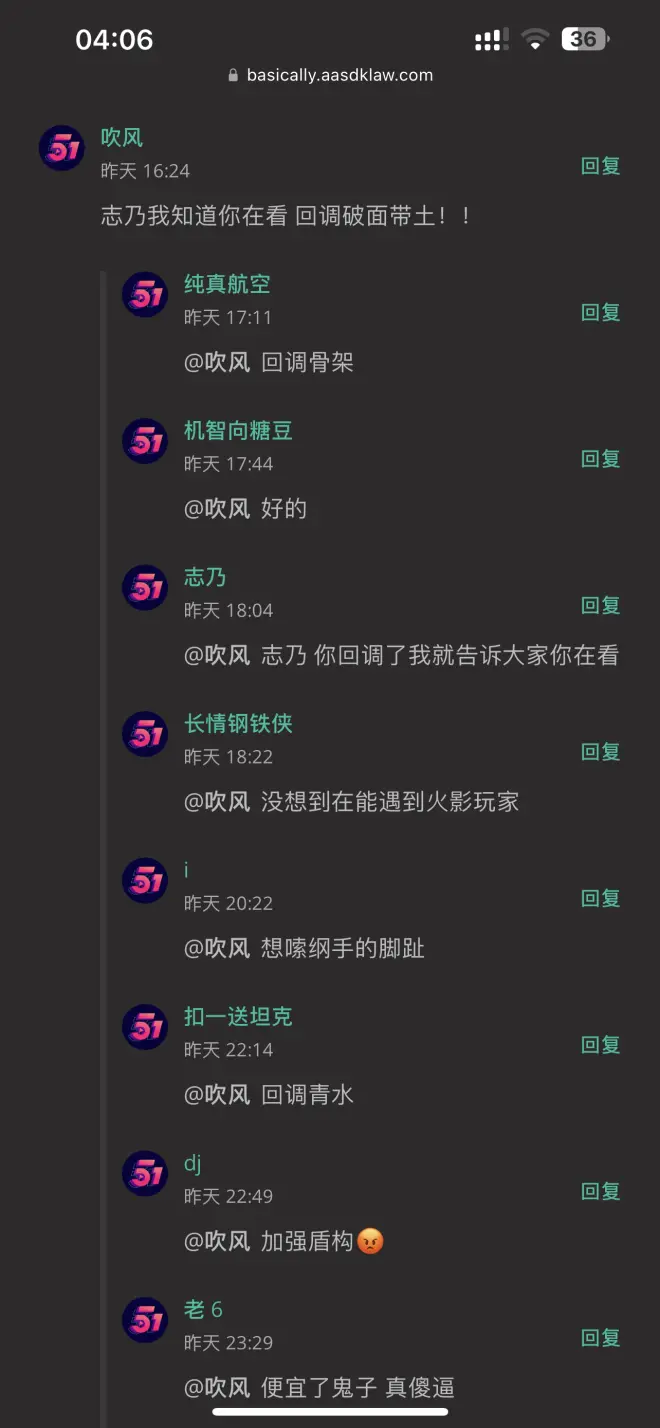
Task: Tap the basically.aasdklaw.com address bar
Action: pyautogui.click(x=330, y=75)
